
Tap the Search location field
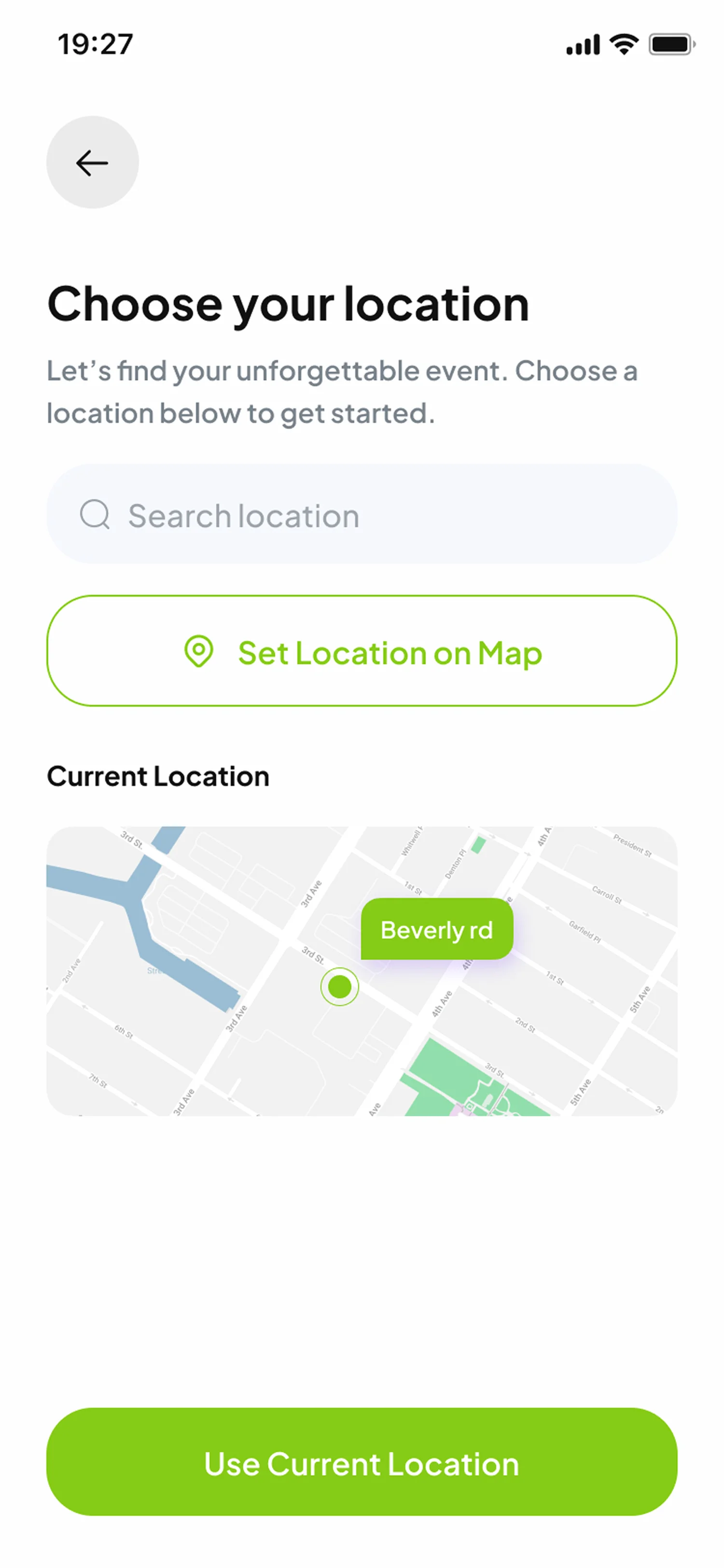click(362, 515)
